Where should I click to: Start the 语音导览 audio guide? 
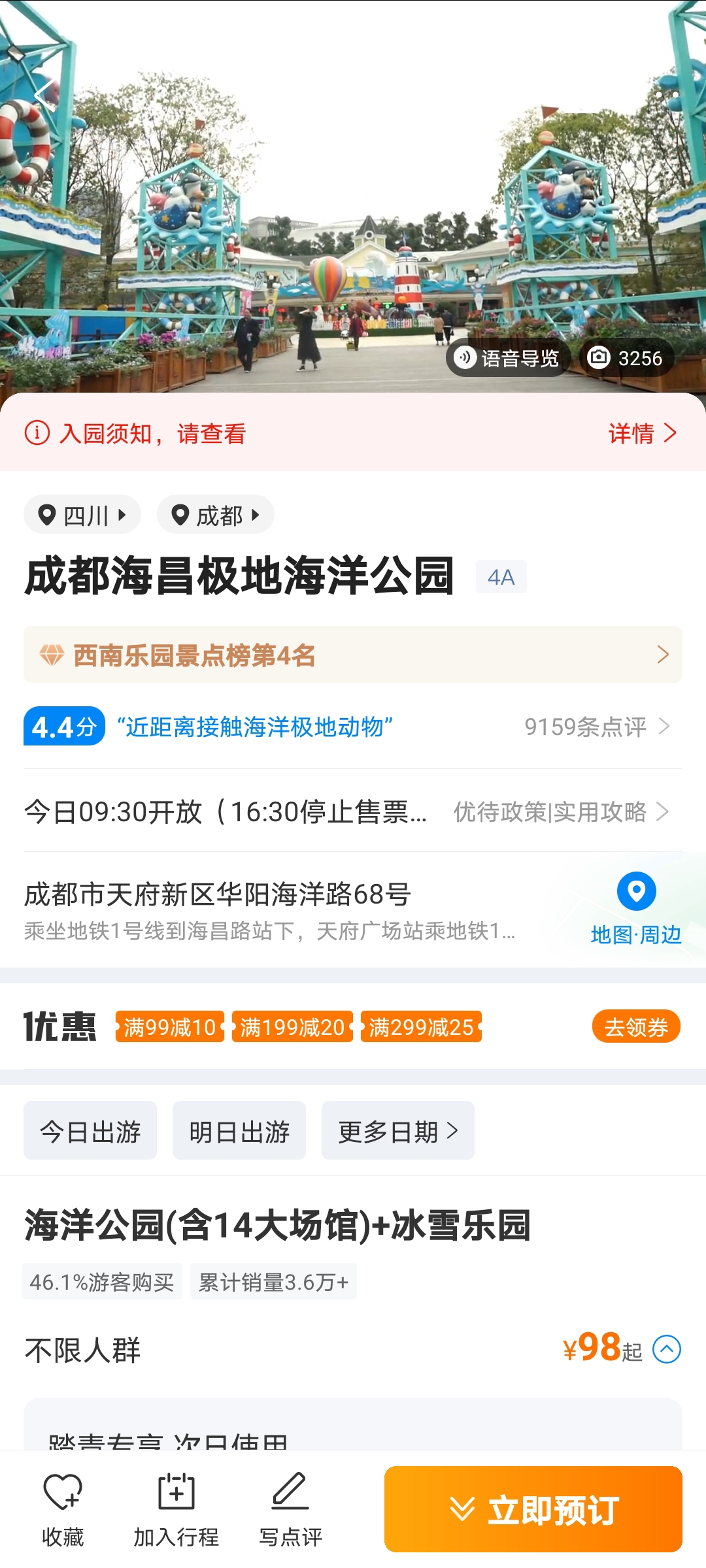pos(508,358)
